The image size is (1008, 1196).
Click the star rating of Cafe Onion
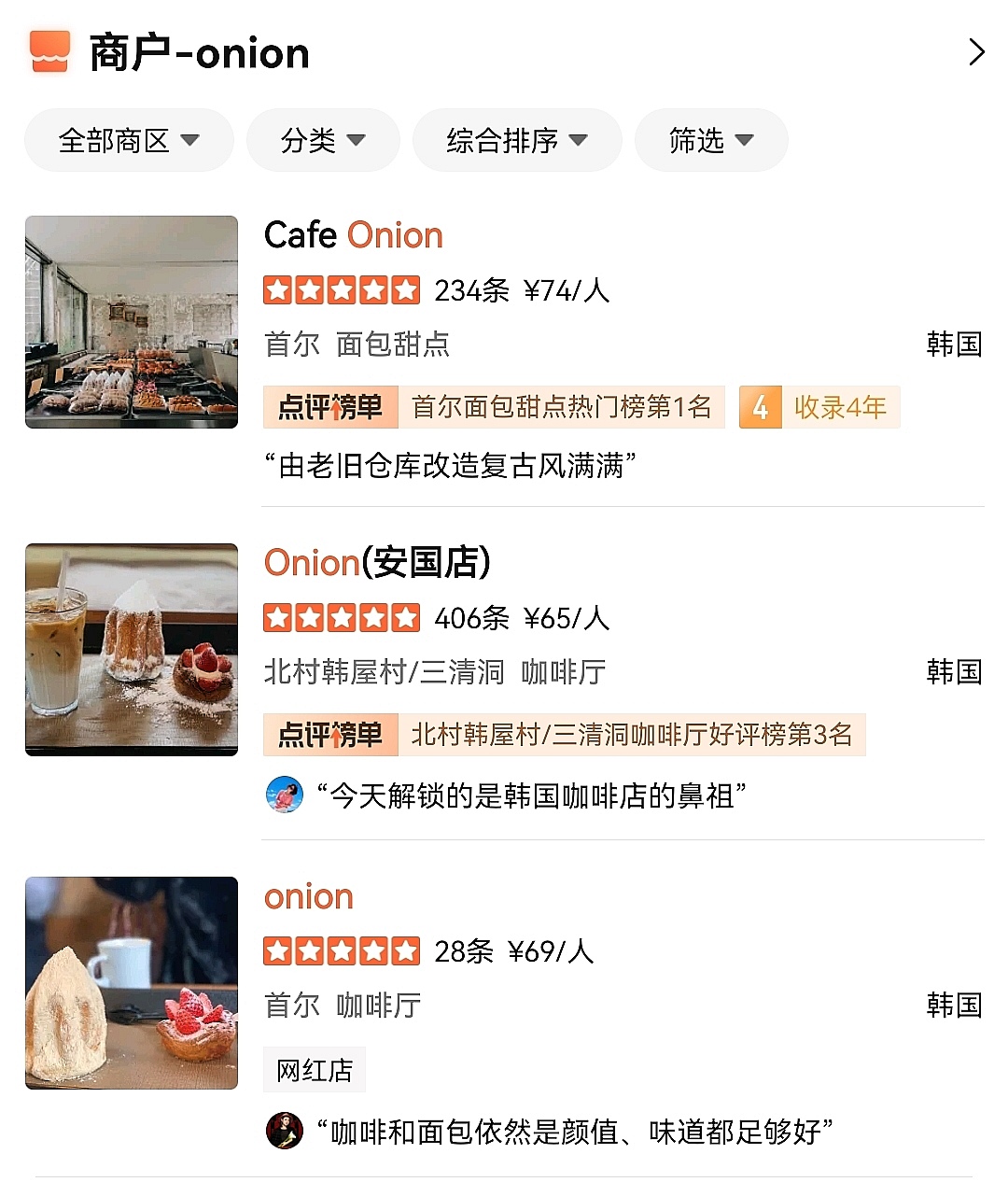pyautogui.click(x=342, y=290)
